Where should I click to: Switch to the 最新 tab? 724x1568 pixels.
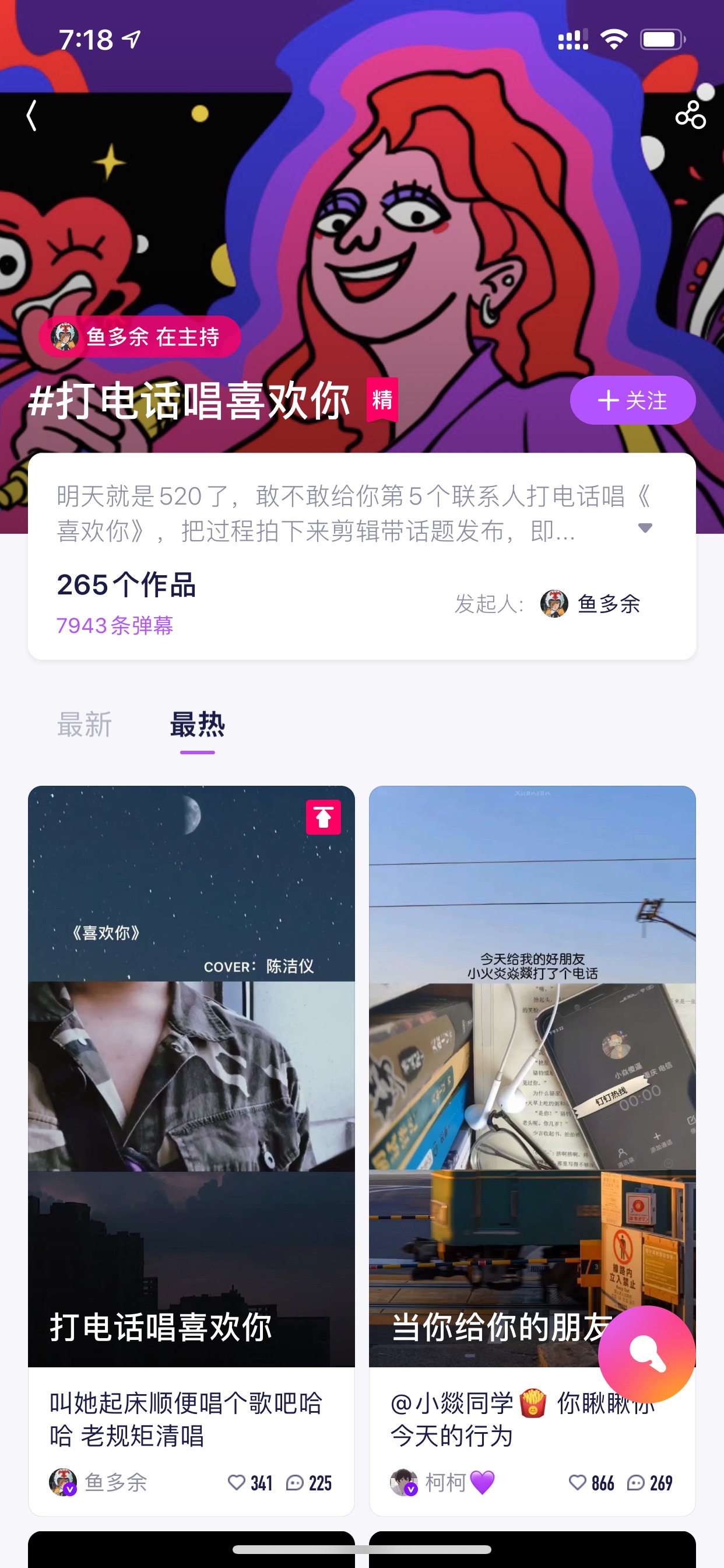(85, 725)
